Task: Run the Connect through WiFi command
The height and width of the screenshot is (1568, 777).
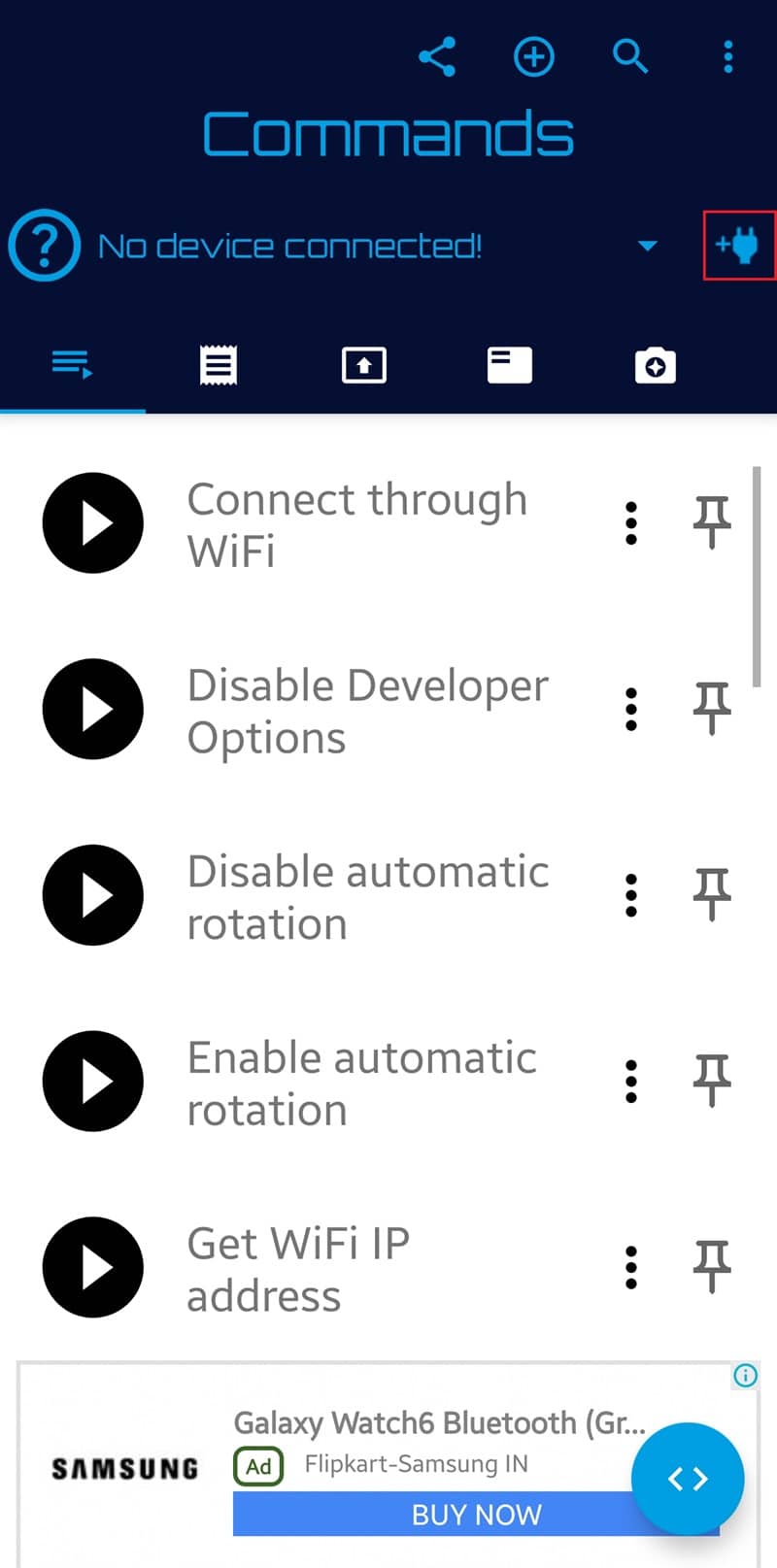Action: [x=93, y=523]
